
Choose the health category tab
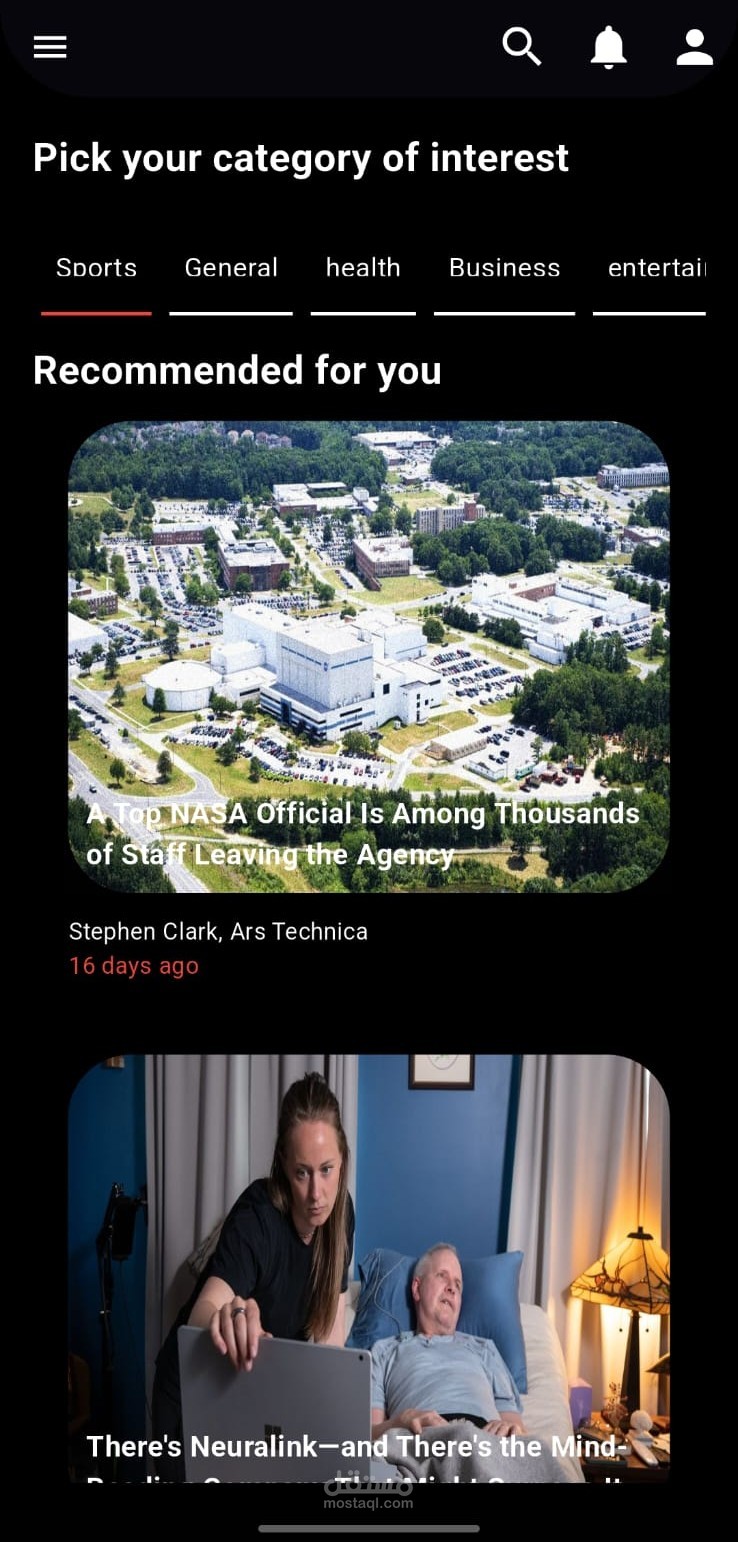[363, 268]
